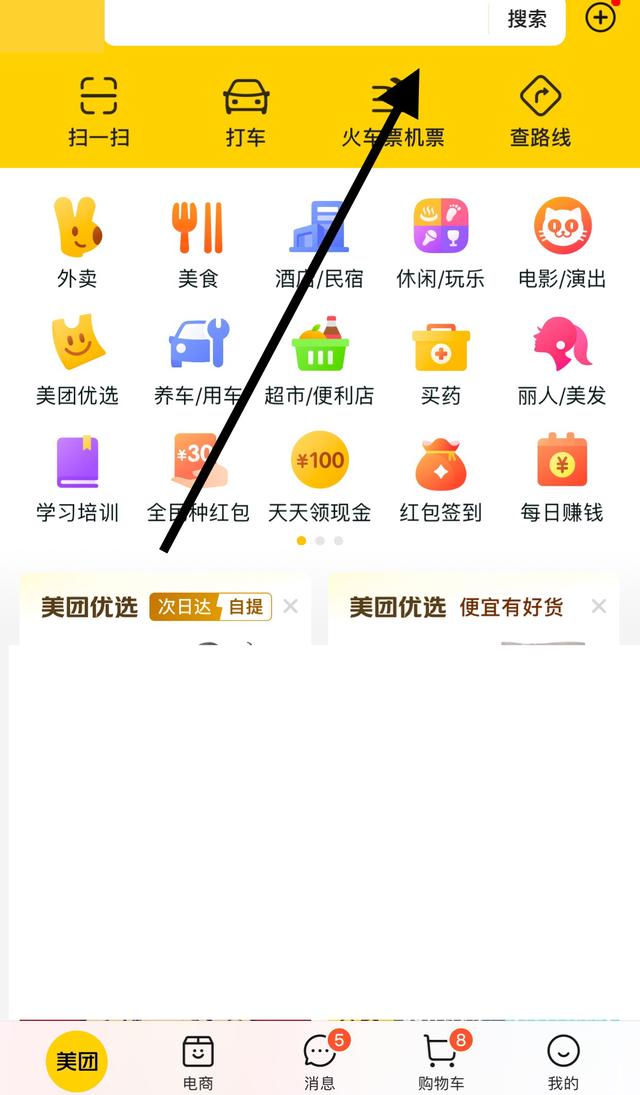Open 美食 category
This screenshot has height=1095, width=640.
pyautogui.click(x=198, y=243)
